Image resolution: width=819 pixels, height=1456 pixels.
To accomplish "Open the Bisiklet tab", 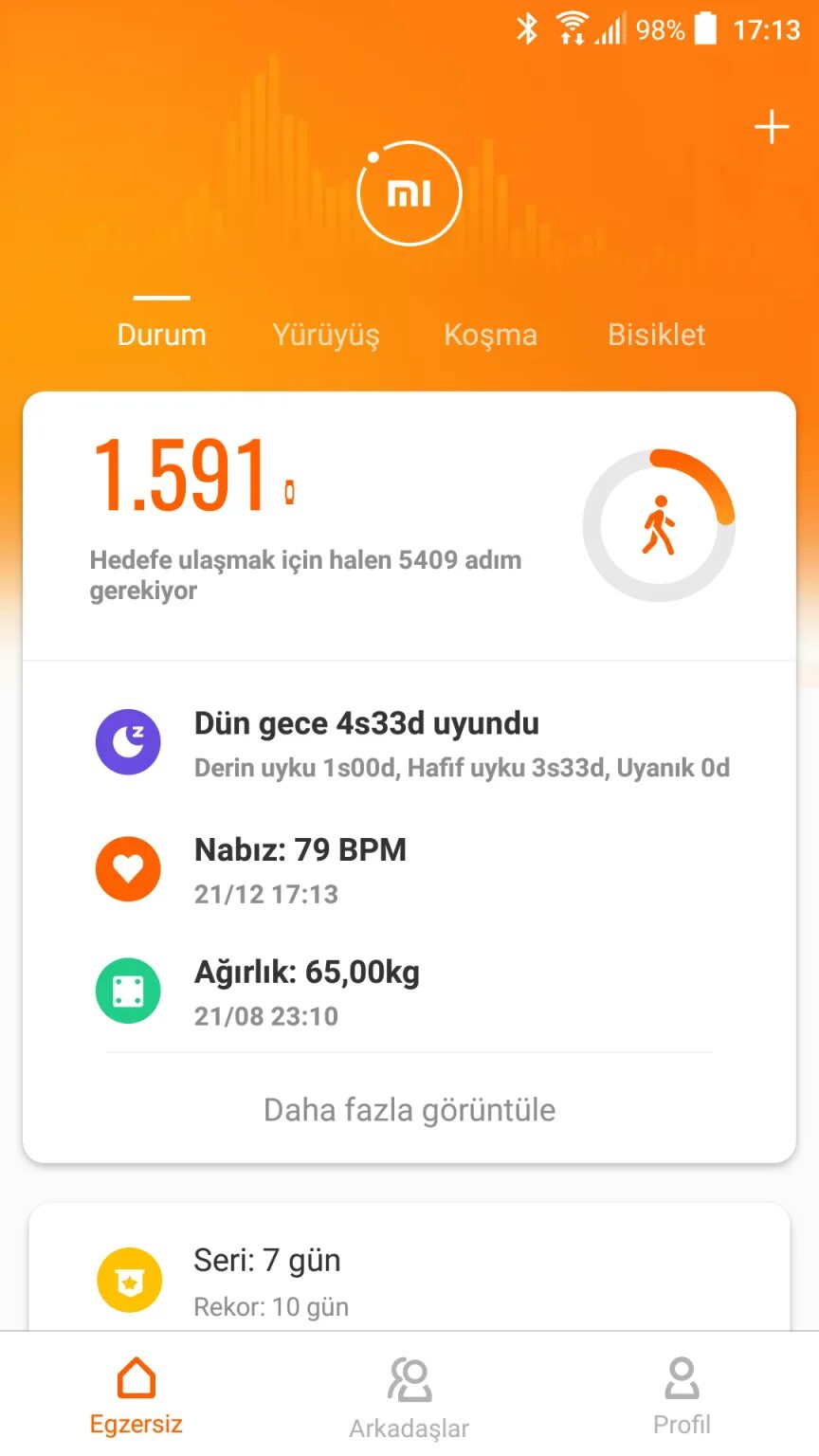I will click(656, 335).
